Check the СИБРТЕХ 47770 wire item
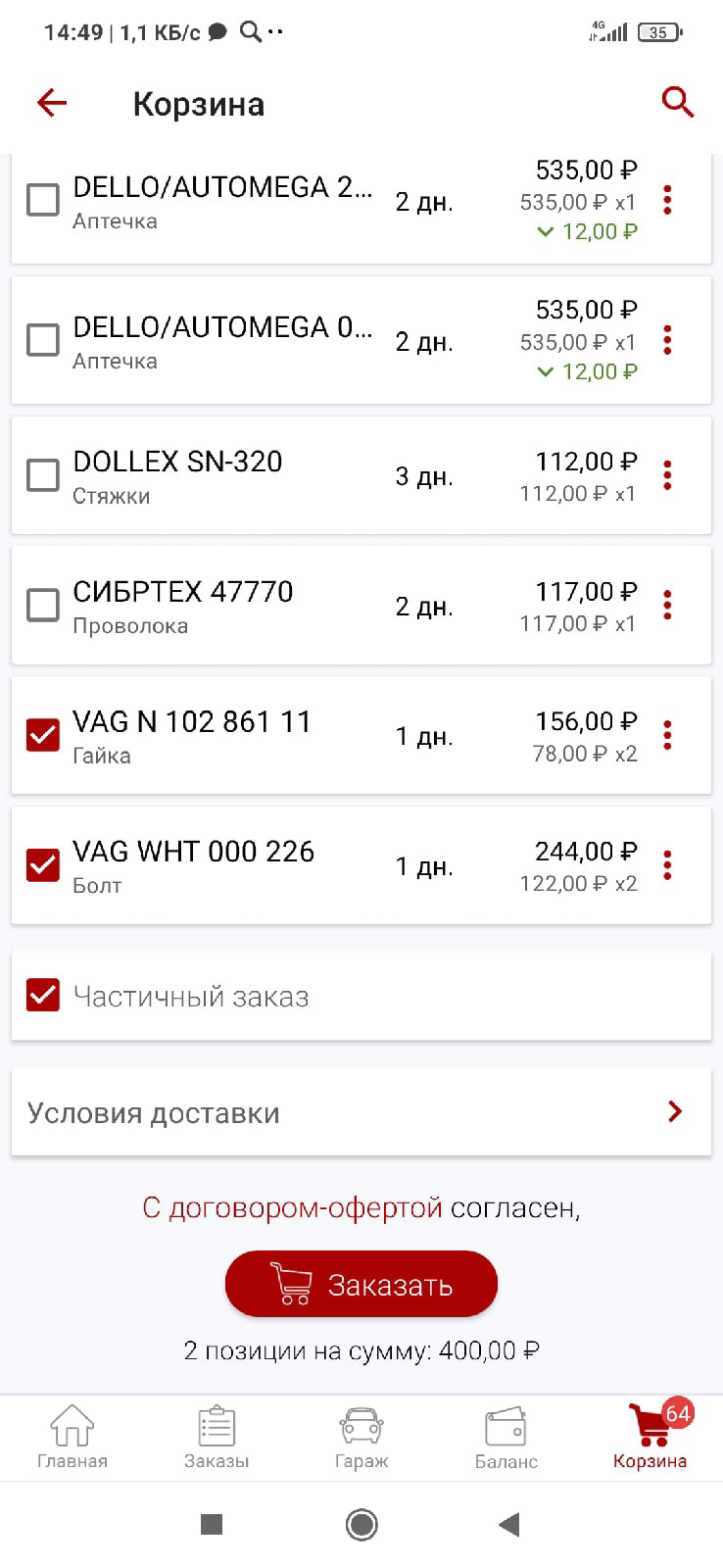 [43, 606]
